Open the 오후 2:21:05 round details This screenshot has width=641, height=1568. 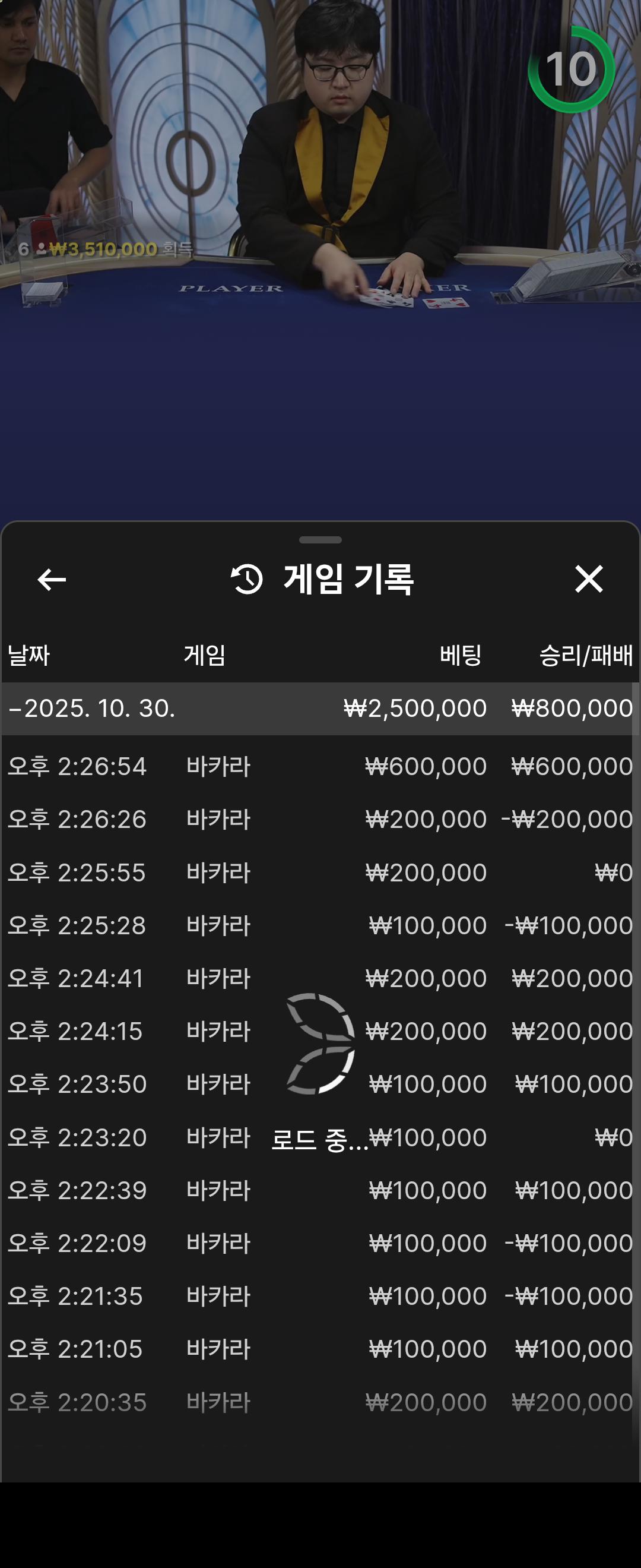click(320, 1349)
